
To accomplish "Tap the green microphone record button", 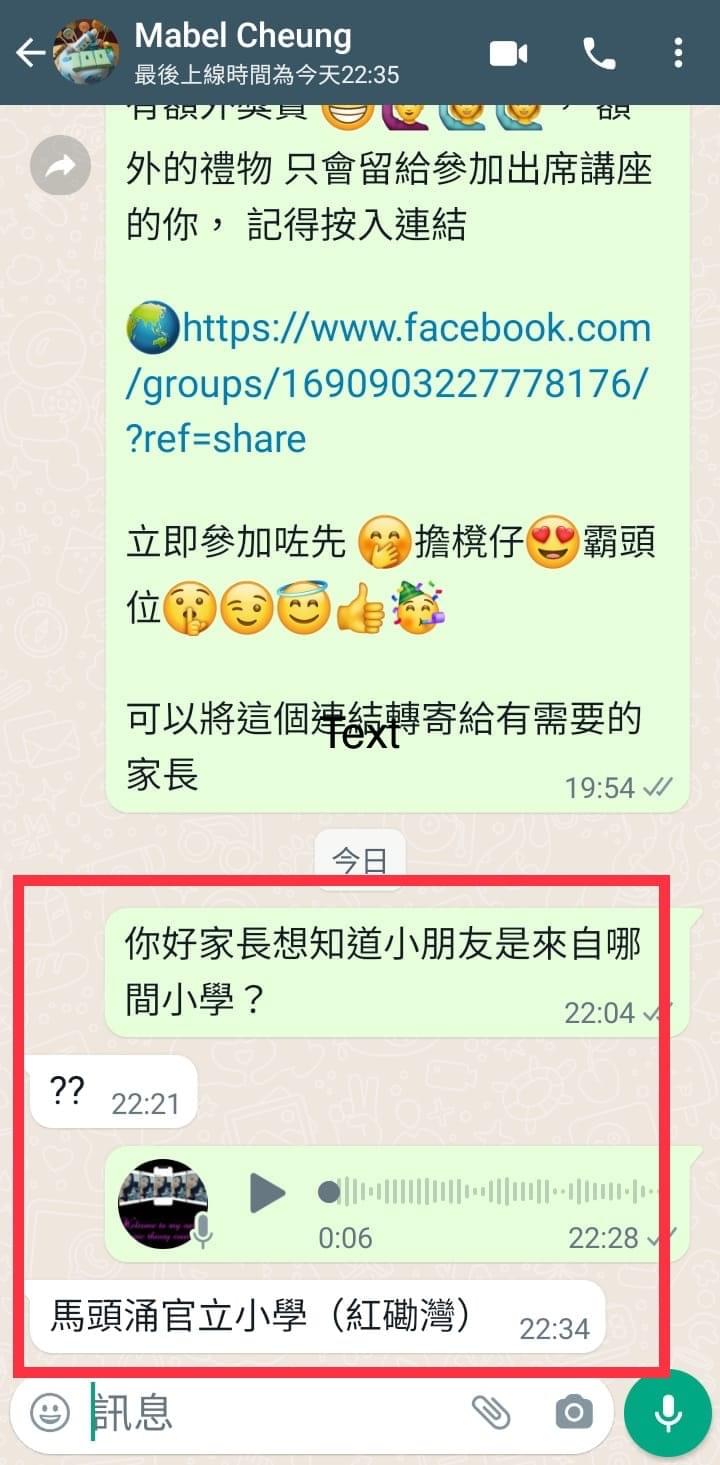I will (668, 1413).
